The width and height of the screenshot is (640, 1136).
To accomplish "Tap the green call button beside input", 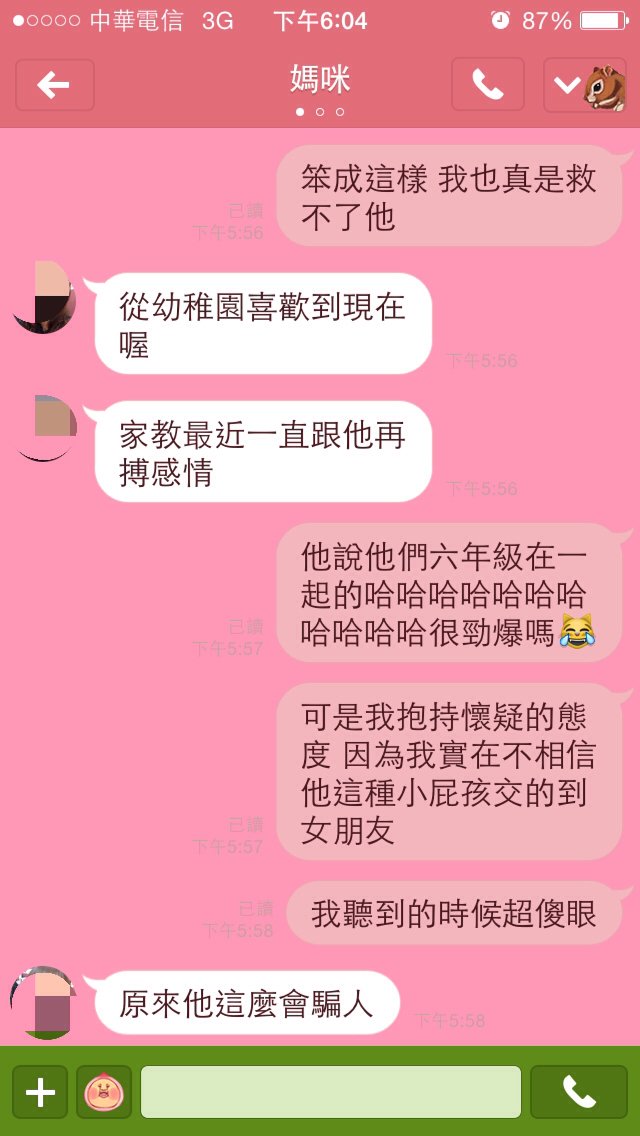I will pos(579,1092).
